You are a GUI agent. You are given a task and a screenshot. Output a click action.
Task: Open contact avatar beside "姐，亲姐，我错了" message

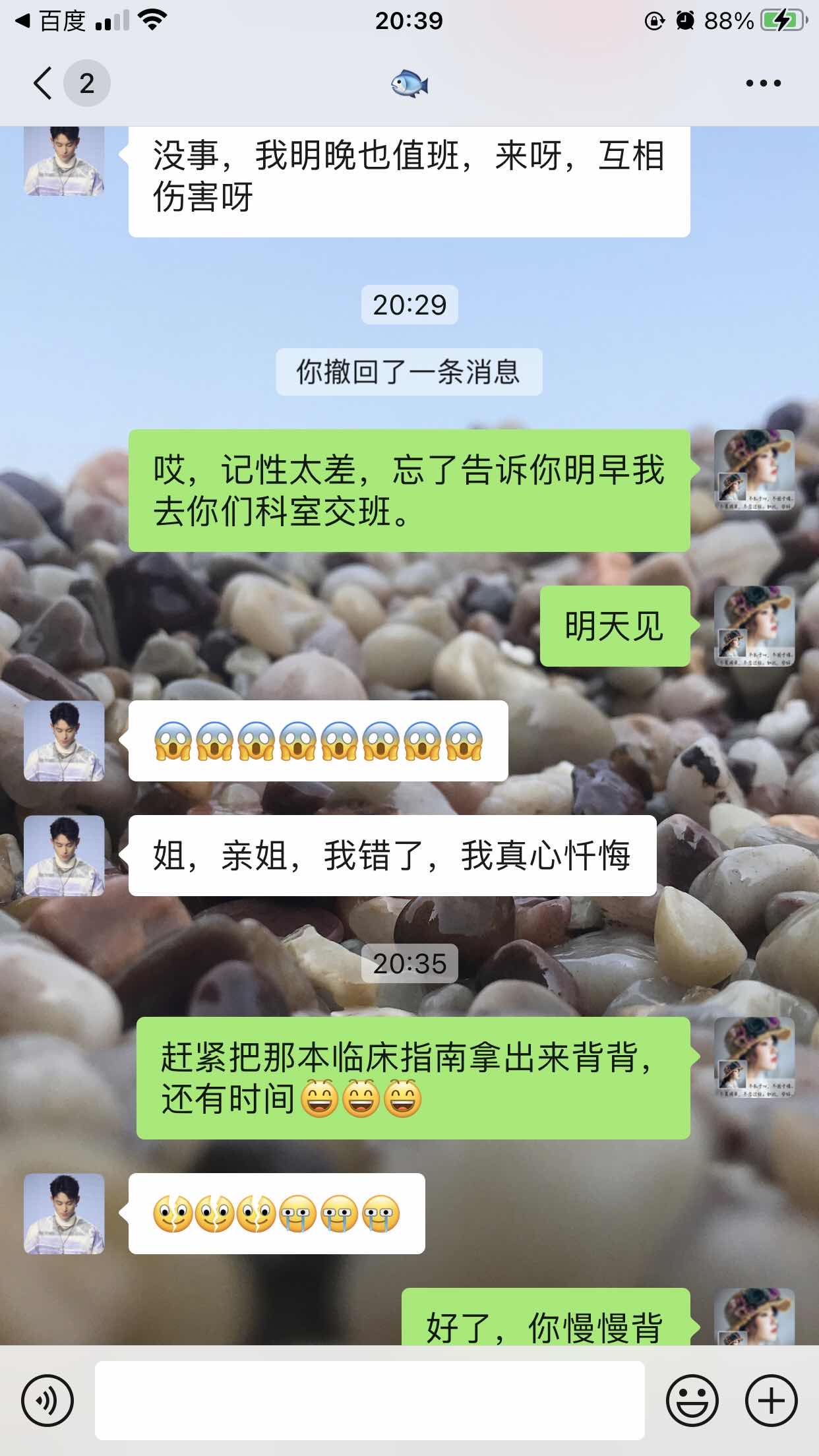[x=64, y=855]
